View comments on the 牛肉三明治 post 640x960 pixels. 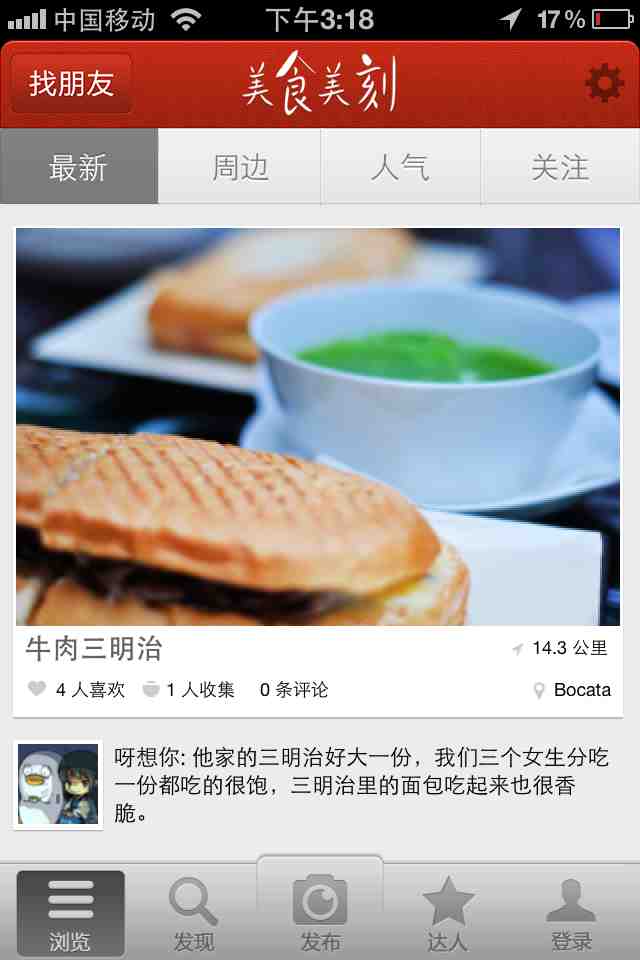tap(294, 690)
